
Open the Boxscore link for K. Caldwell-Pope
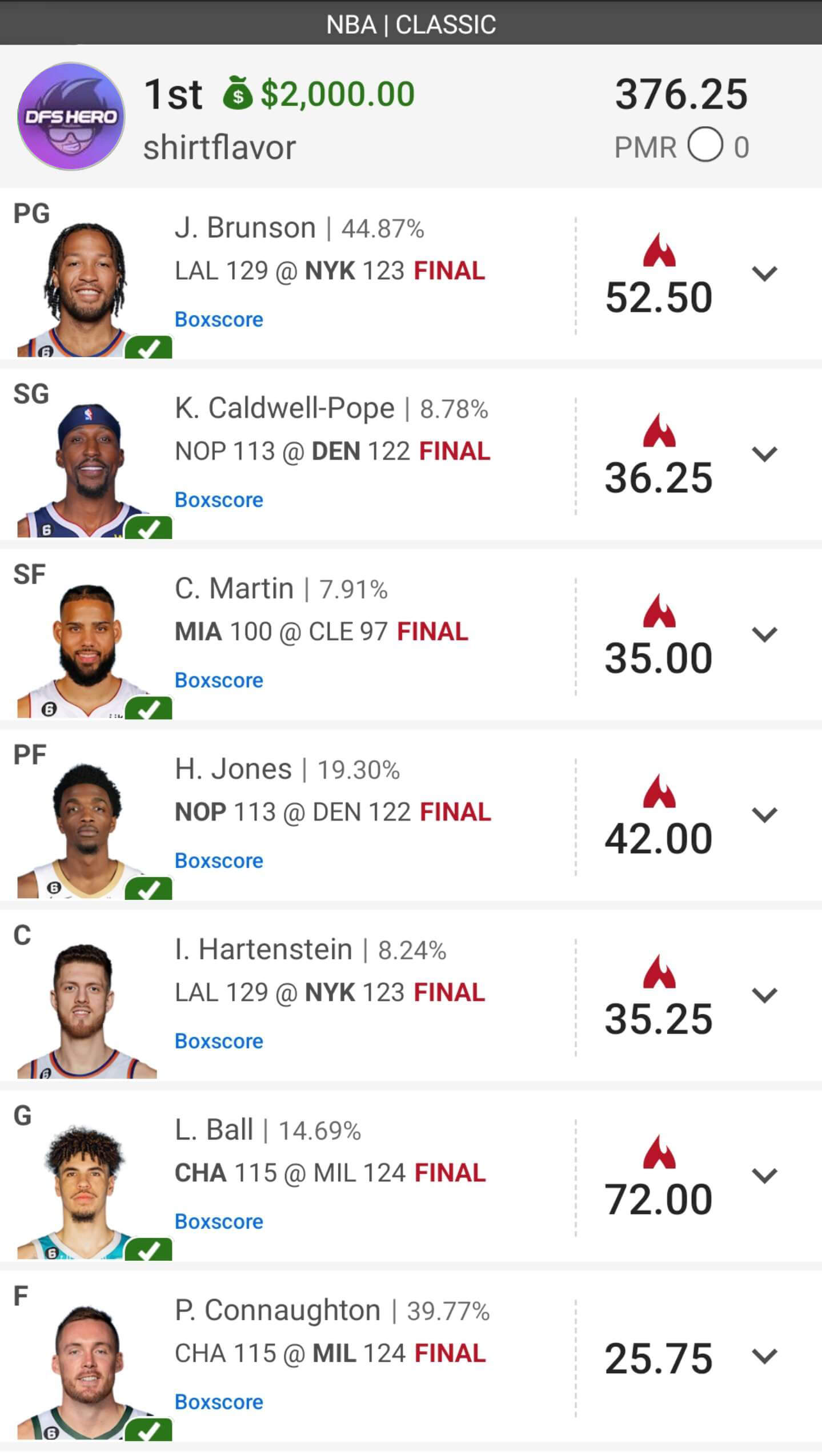point(218,500)
